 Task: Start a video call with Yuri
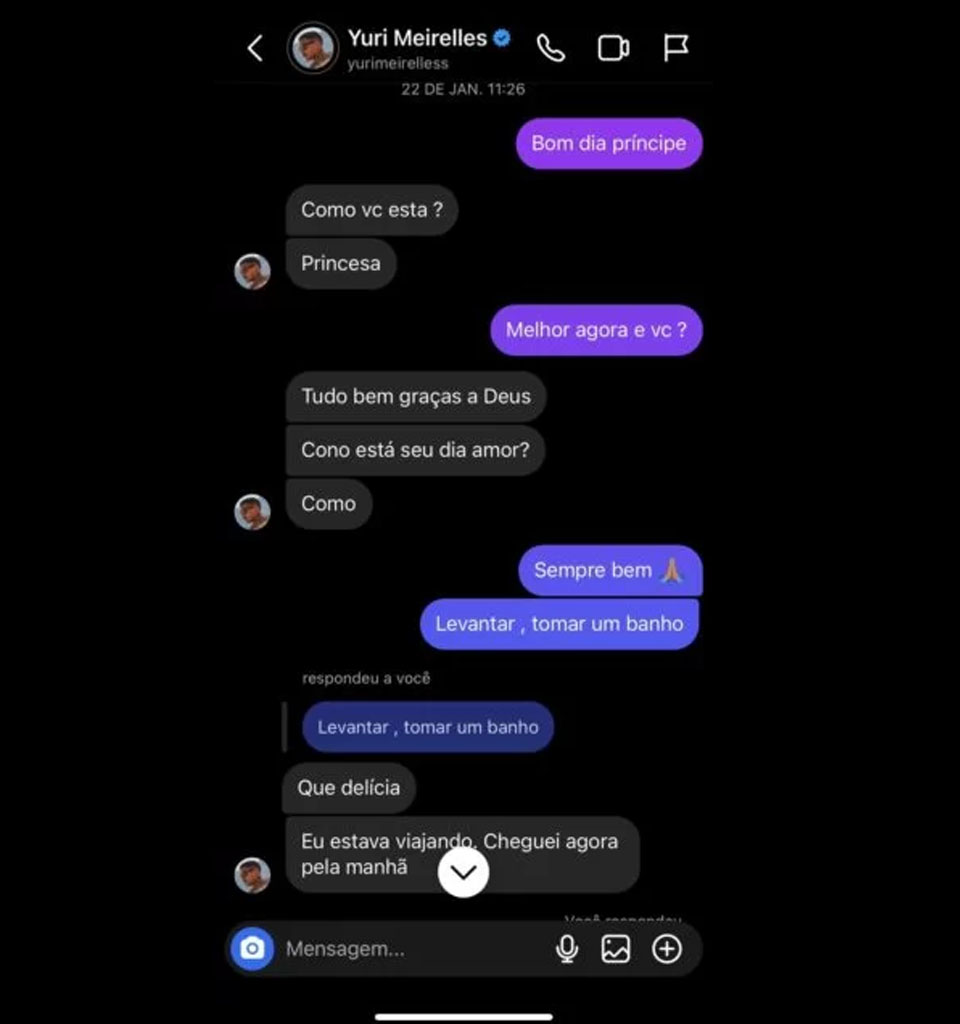coord(613,48)
